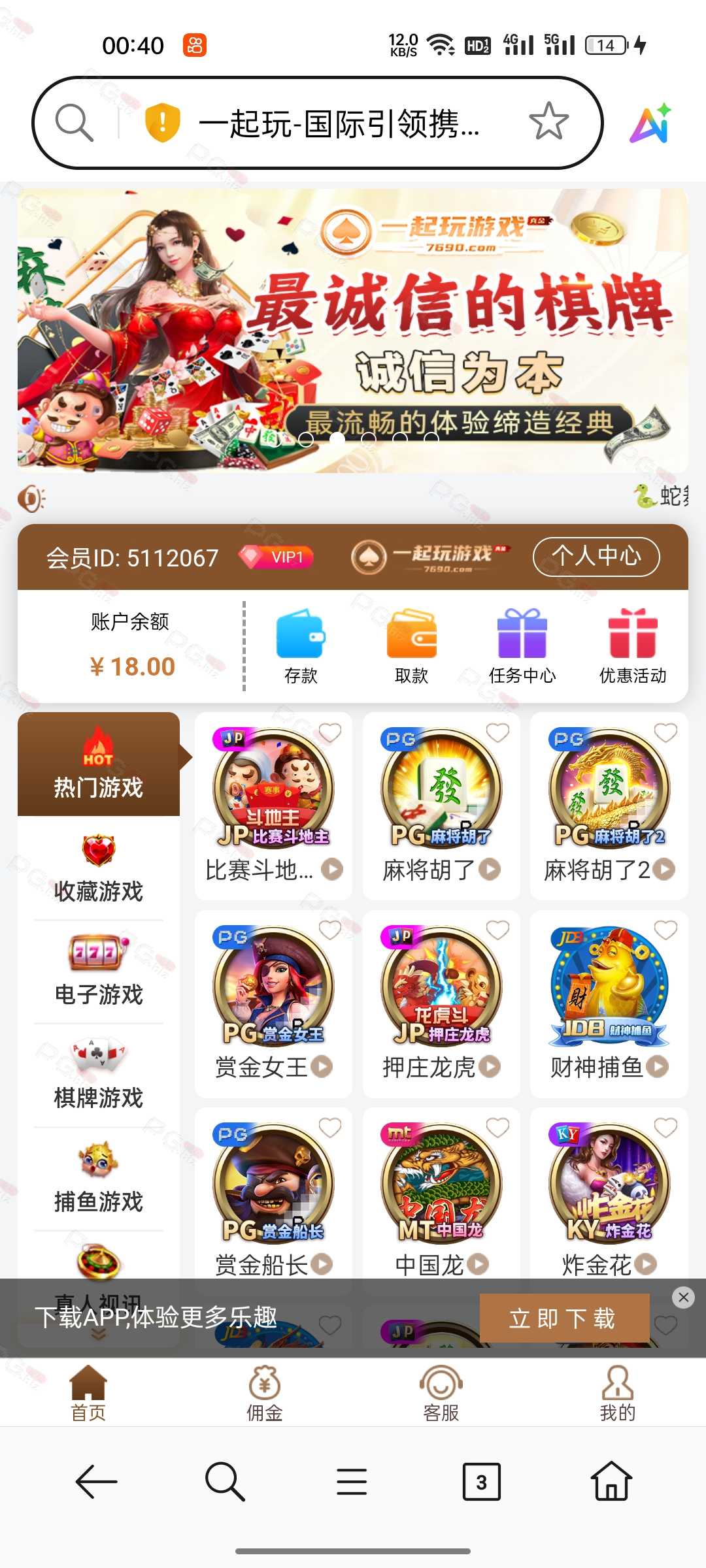Switch to 棋牌游戏 category
This screenshot has width=706, height=1568.
tap(99, 1075)
